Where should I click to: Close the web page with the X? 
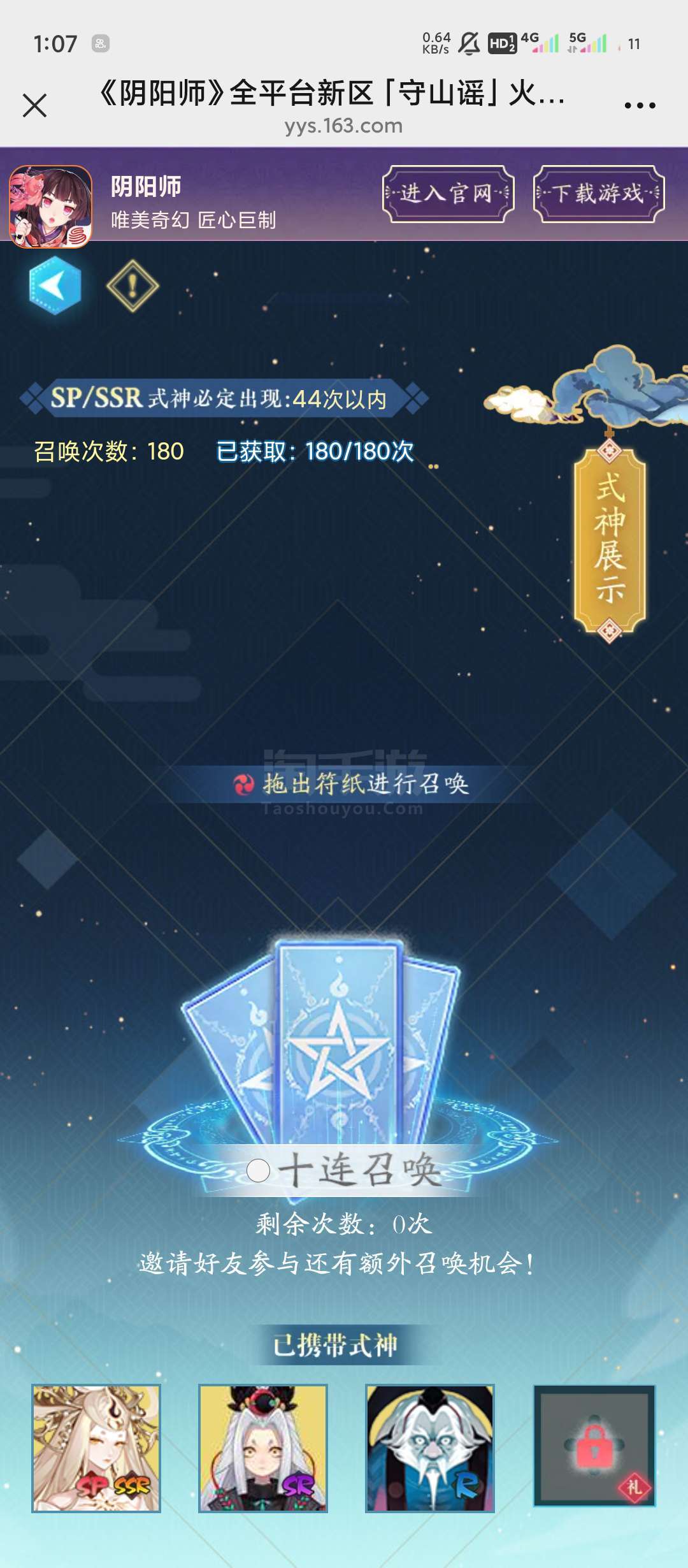(34, 105)
